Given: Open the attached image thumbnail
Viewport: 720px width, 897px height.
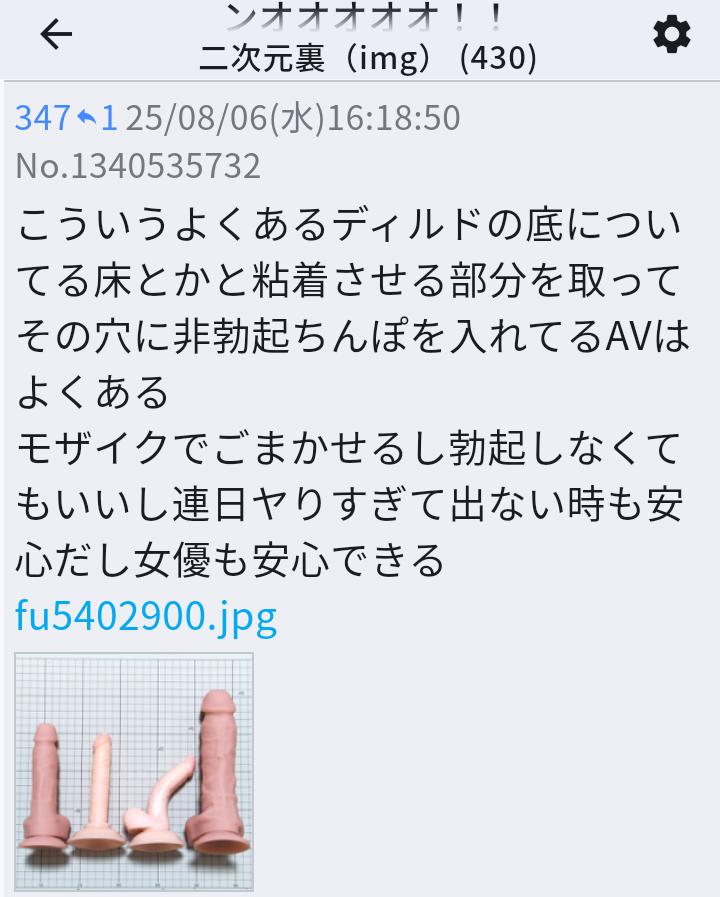Looking at the screenshot, I should coord(134,771).
